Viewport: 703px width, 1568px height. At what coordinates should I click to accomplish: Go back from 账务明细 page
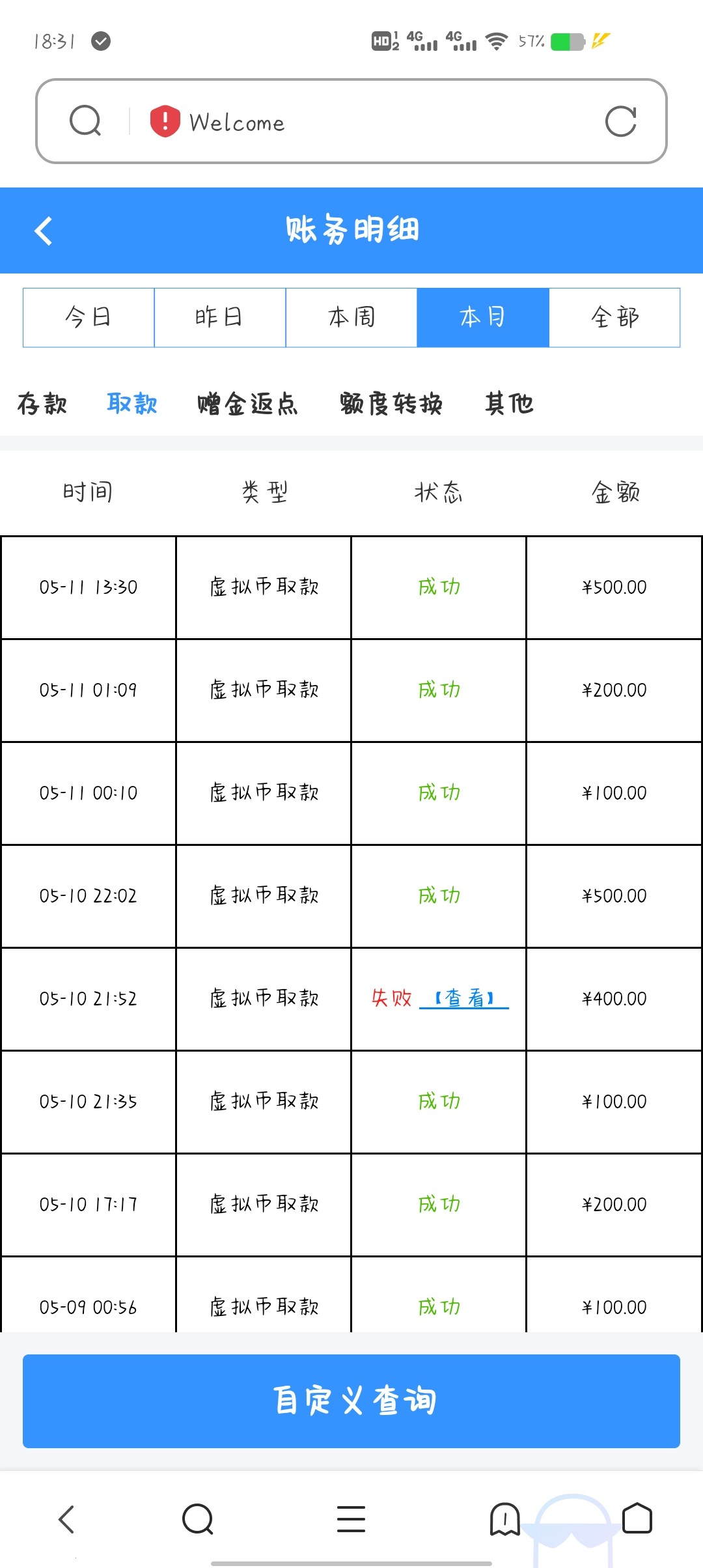pos(44,231)
